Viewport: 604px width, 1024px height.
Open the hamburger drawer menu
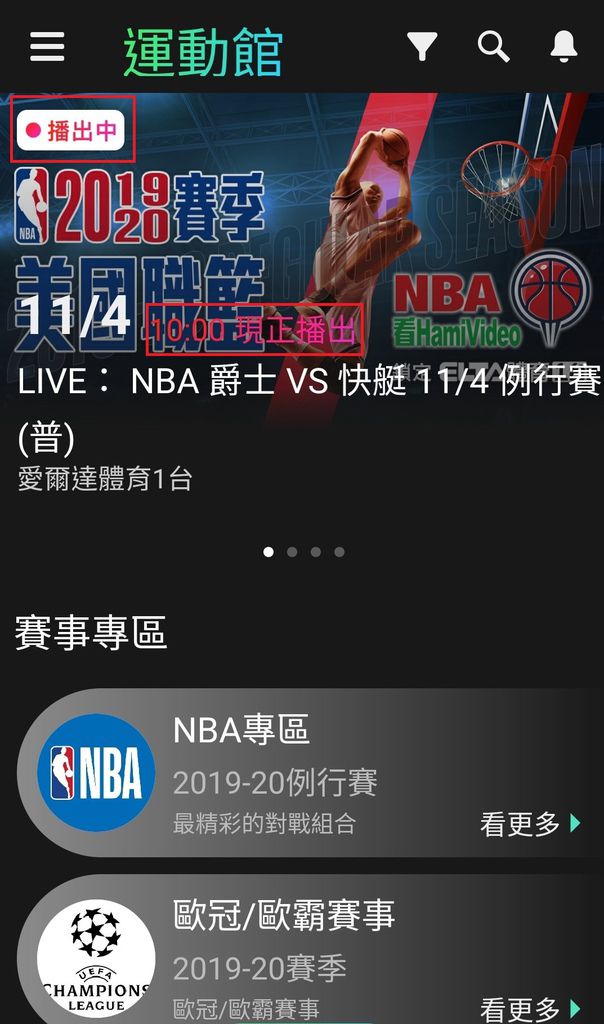coord(47,47)
